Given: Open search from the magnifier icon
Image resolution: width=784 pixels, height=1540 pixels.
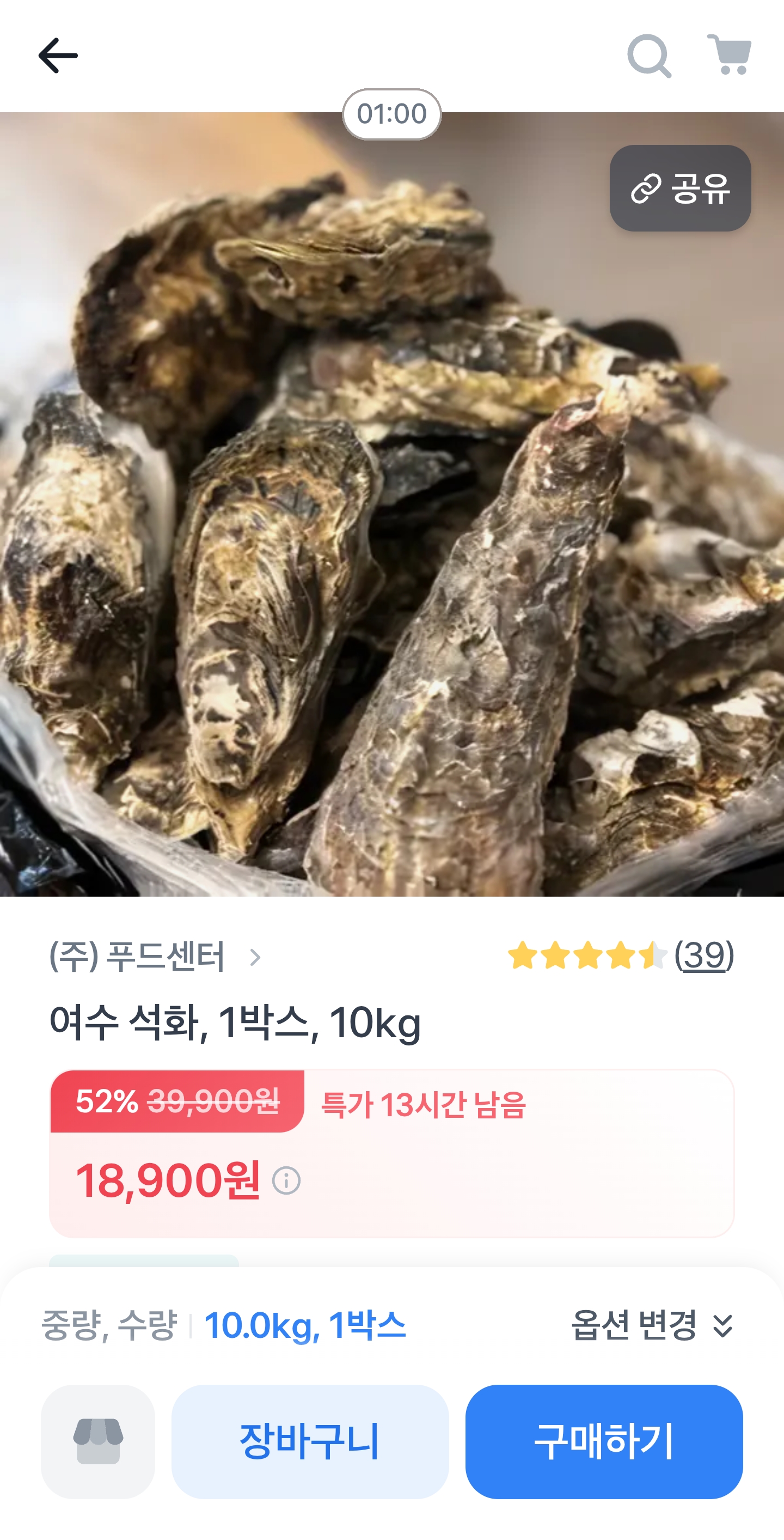Looking at the screenshot, I should click(x=648, y=56).
